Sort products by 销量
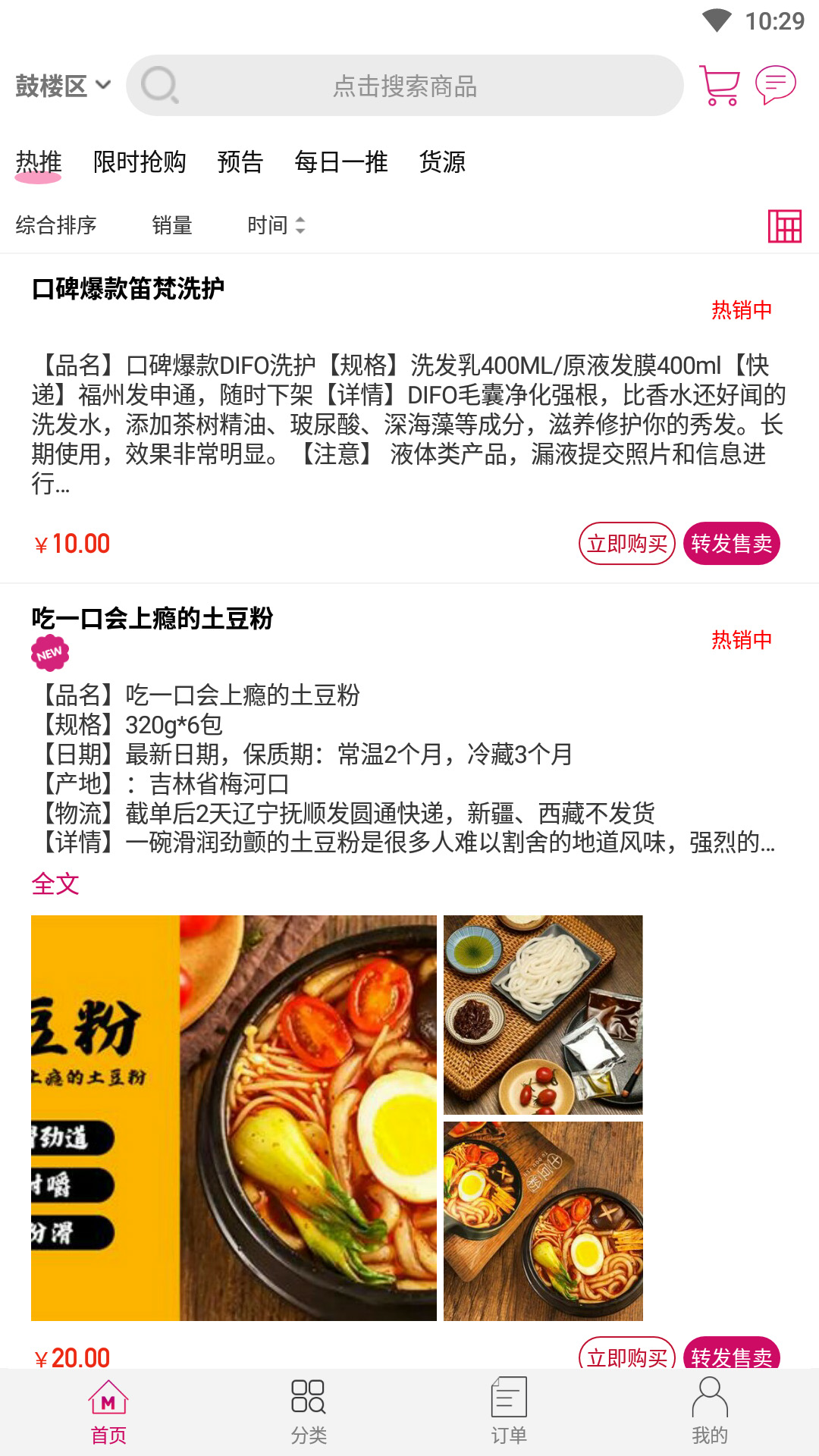 [x=172, y=225]
